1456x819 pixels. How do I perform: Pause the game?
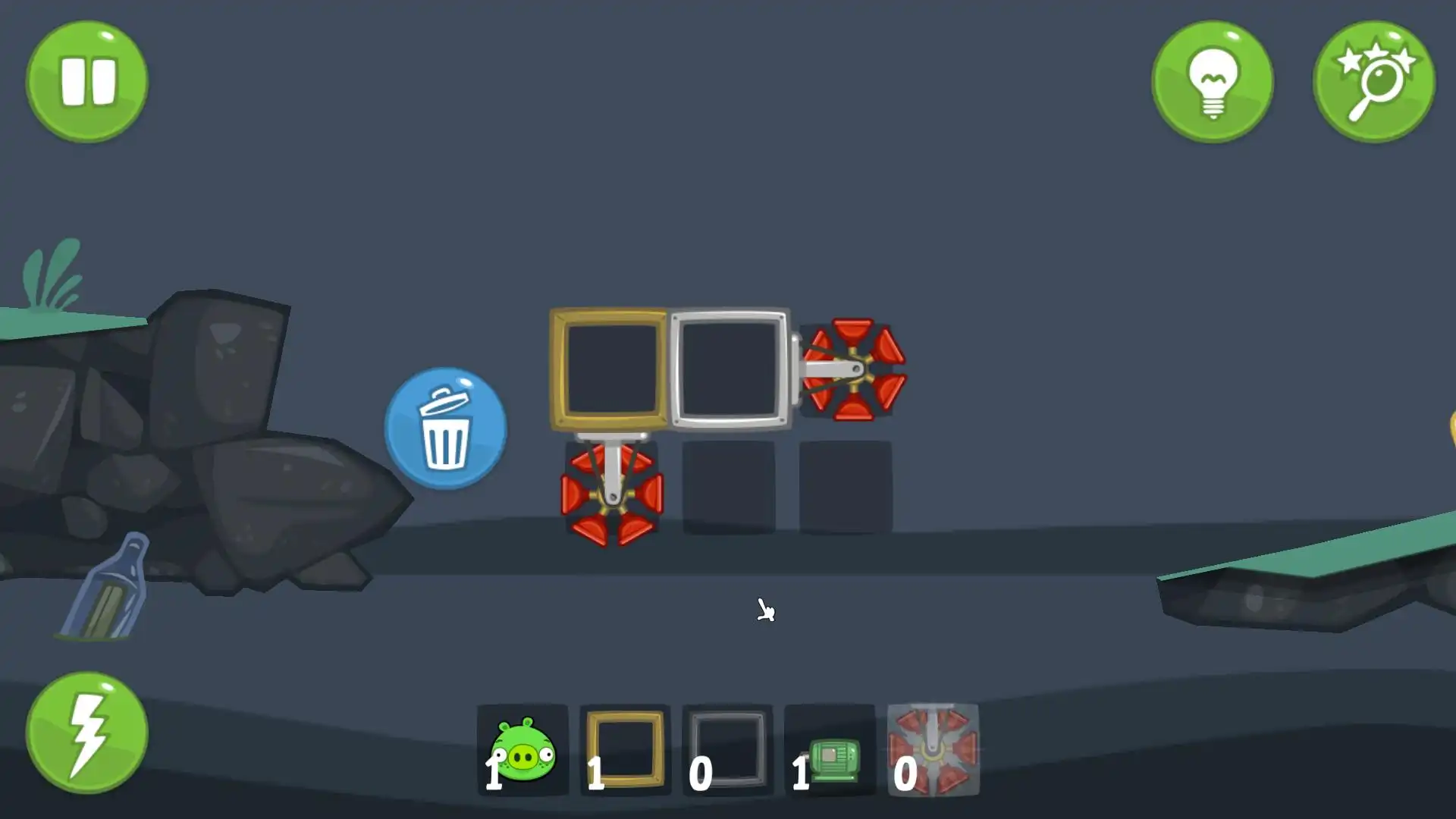tap(86, 81)
